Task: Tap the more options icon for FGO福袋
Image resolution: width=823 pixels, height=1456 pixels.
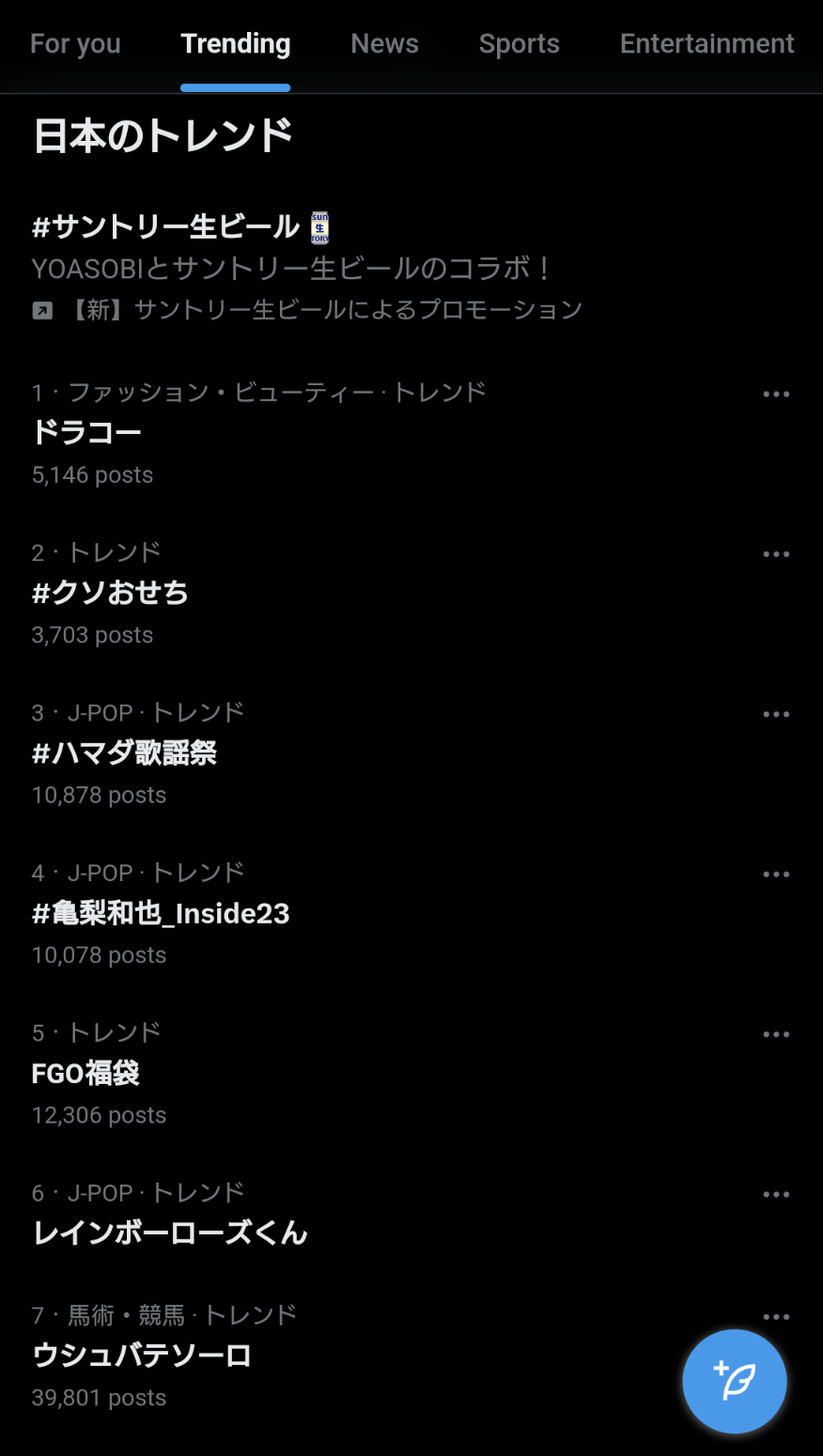Action: pos(776,1034)
